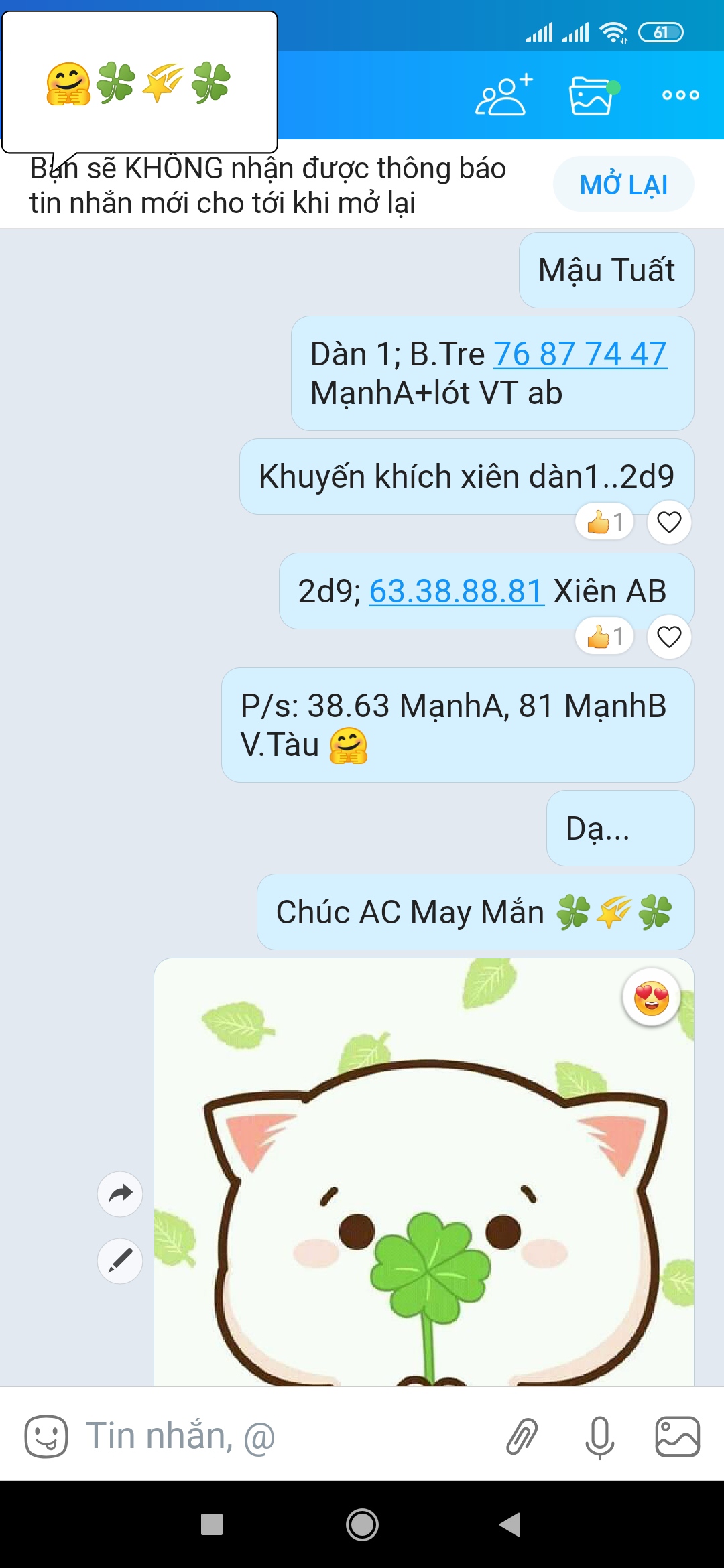Viewport: 724px width, 1568px height.
Task: Forward the cat clover image
Action: 120,1193
